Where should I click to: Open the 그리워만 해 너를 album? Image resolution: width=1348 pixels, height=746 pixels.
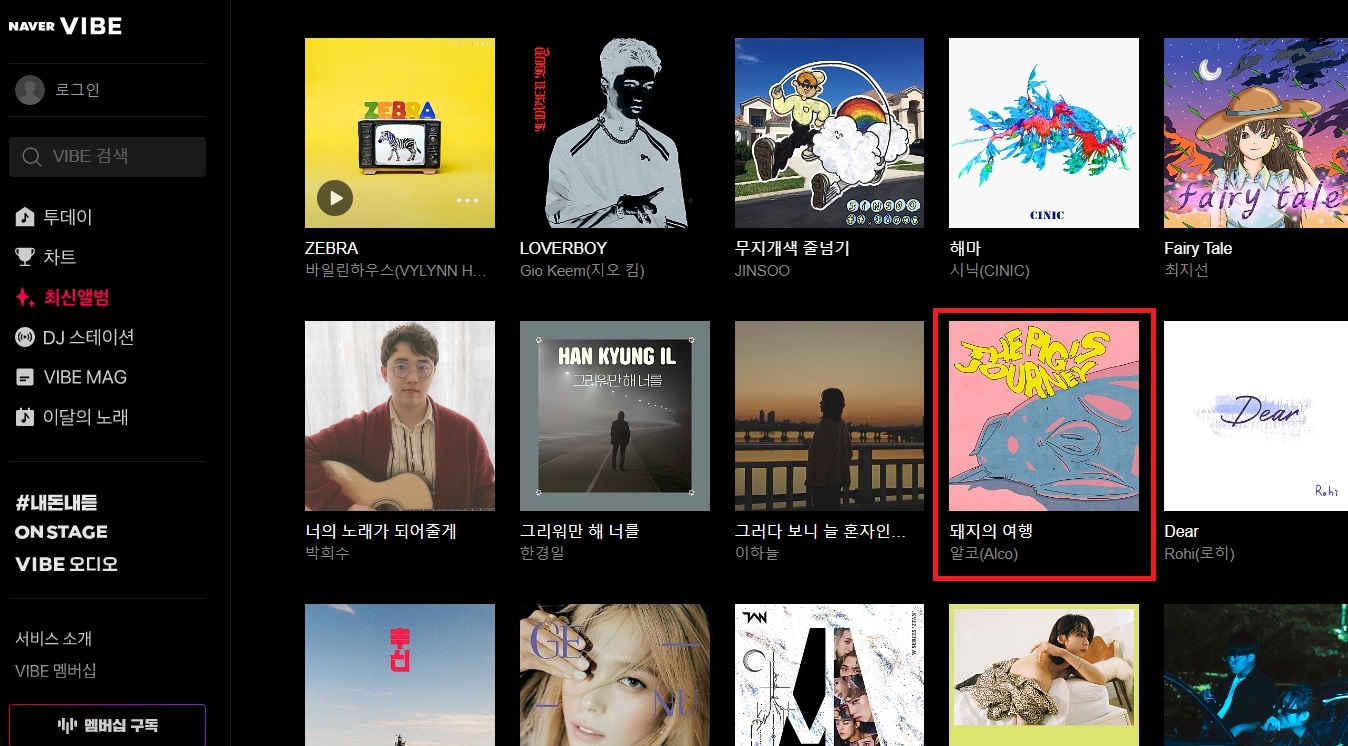coord(614,416)
